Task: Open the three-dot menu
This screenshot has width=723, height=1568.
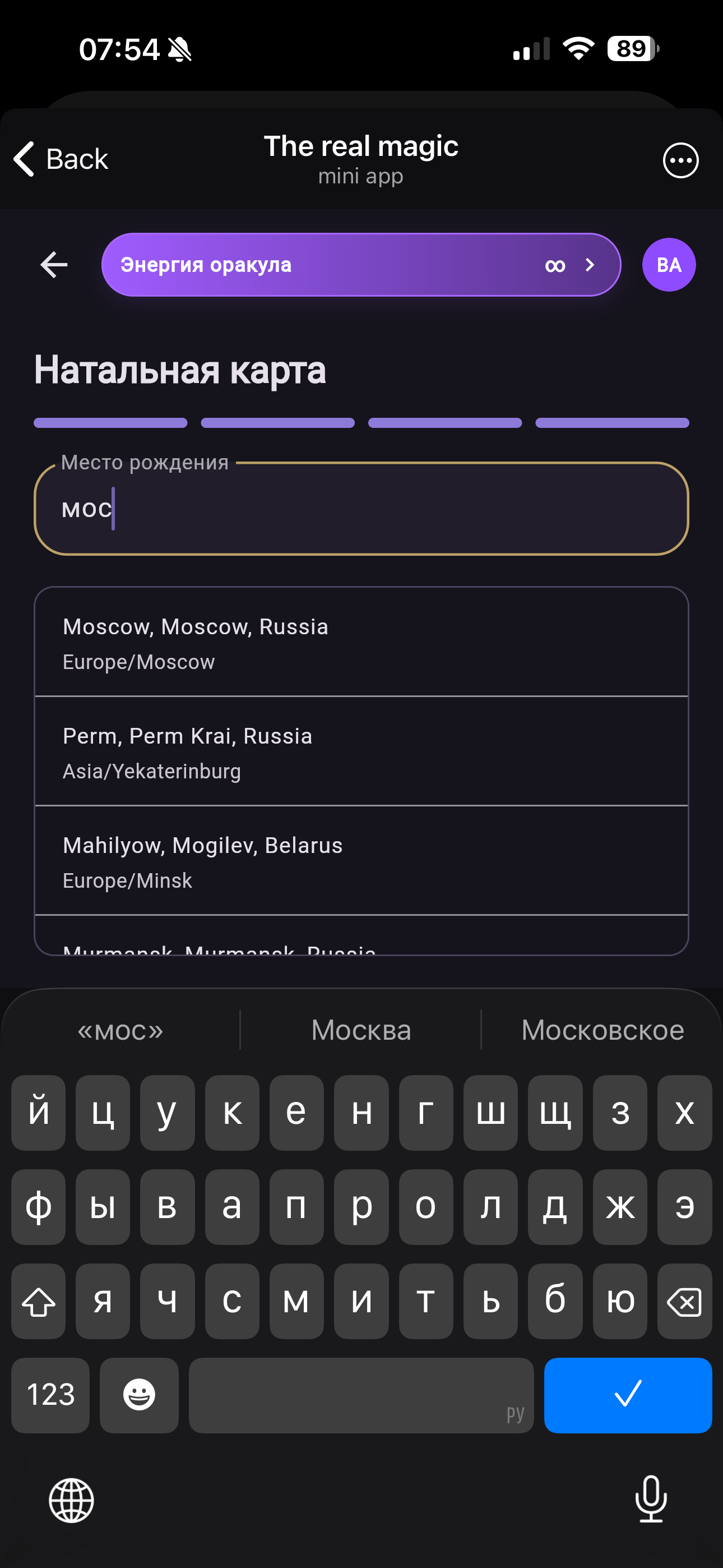Action: coord(680,159)
